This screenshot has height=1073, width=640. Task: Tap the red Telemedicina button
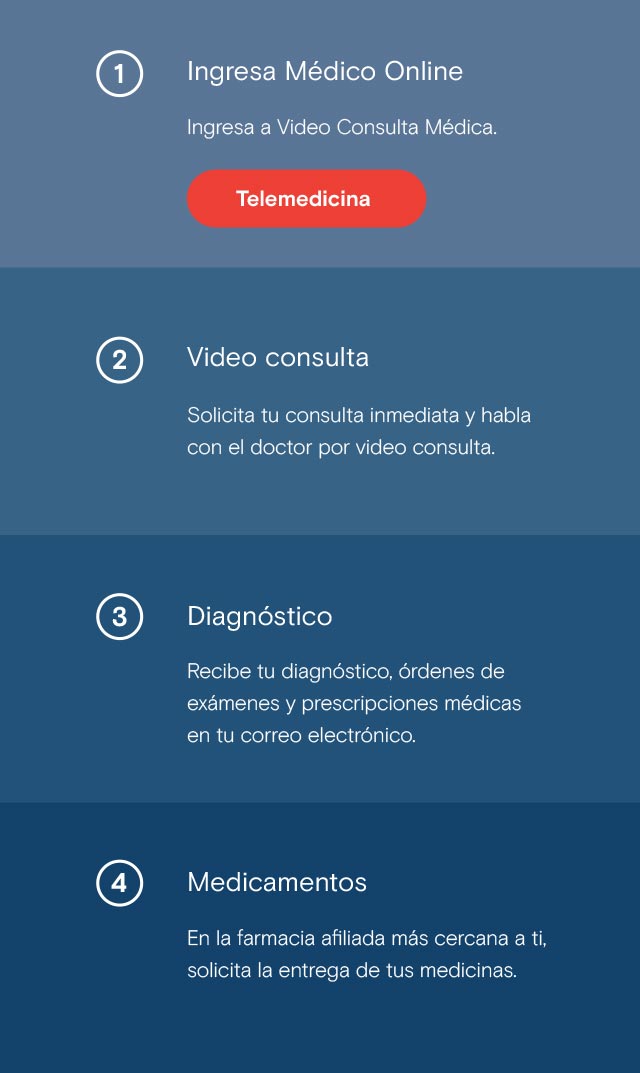click(306, 198)
